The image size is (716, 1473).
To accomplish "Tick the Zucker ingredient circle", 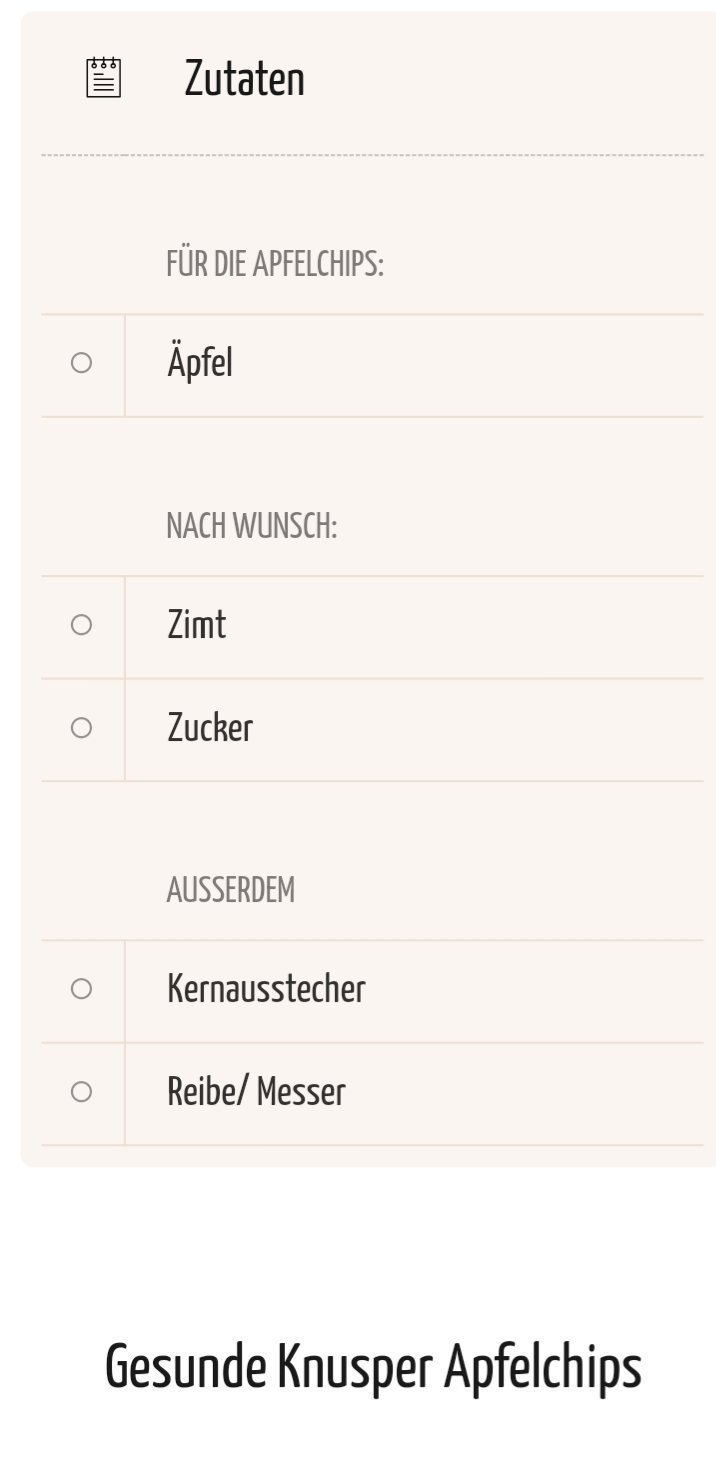I will click(82, 728).
